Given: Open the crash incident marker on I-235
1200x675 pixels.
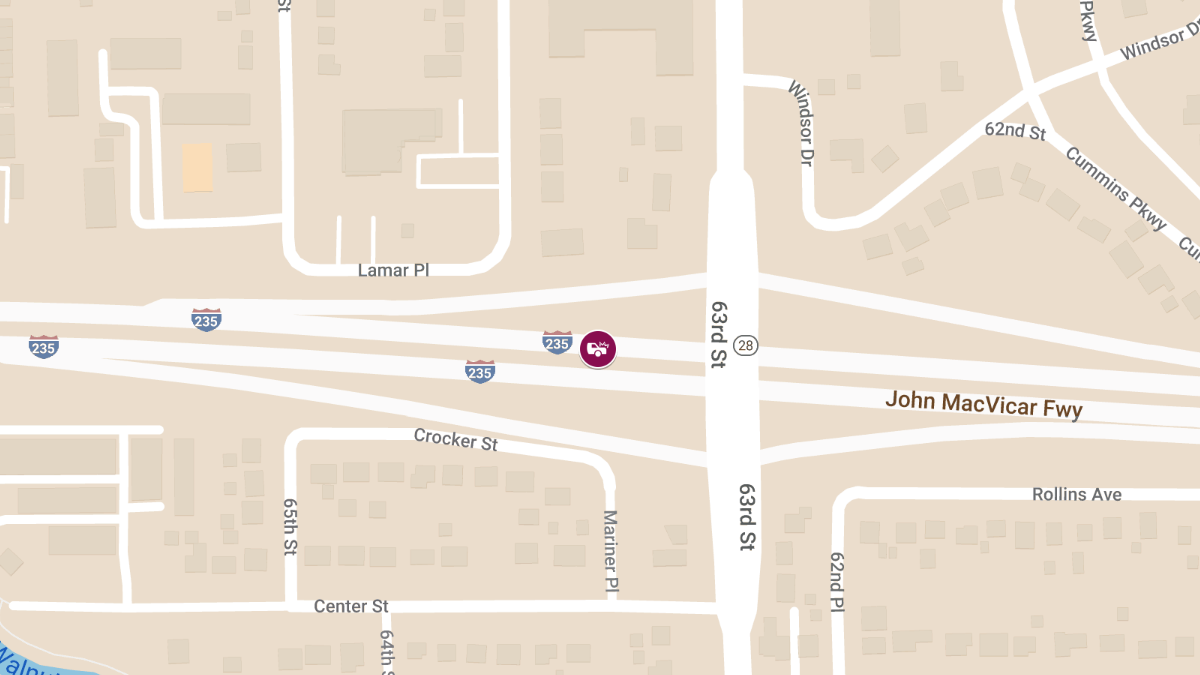Looking at the screenshot, I should tap(598, 349).
